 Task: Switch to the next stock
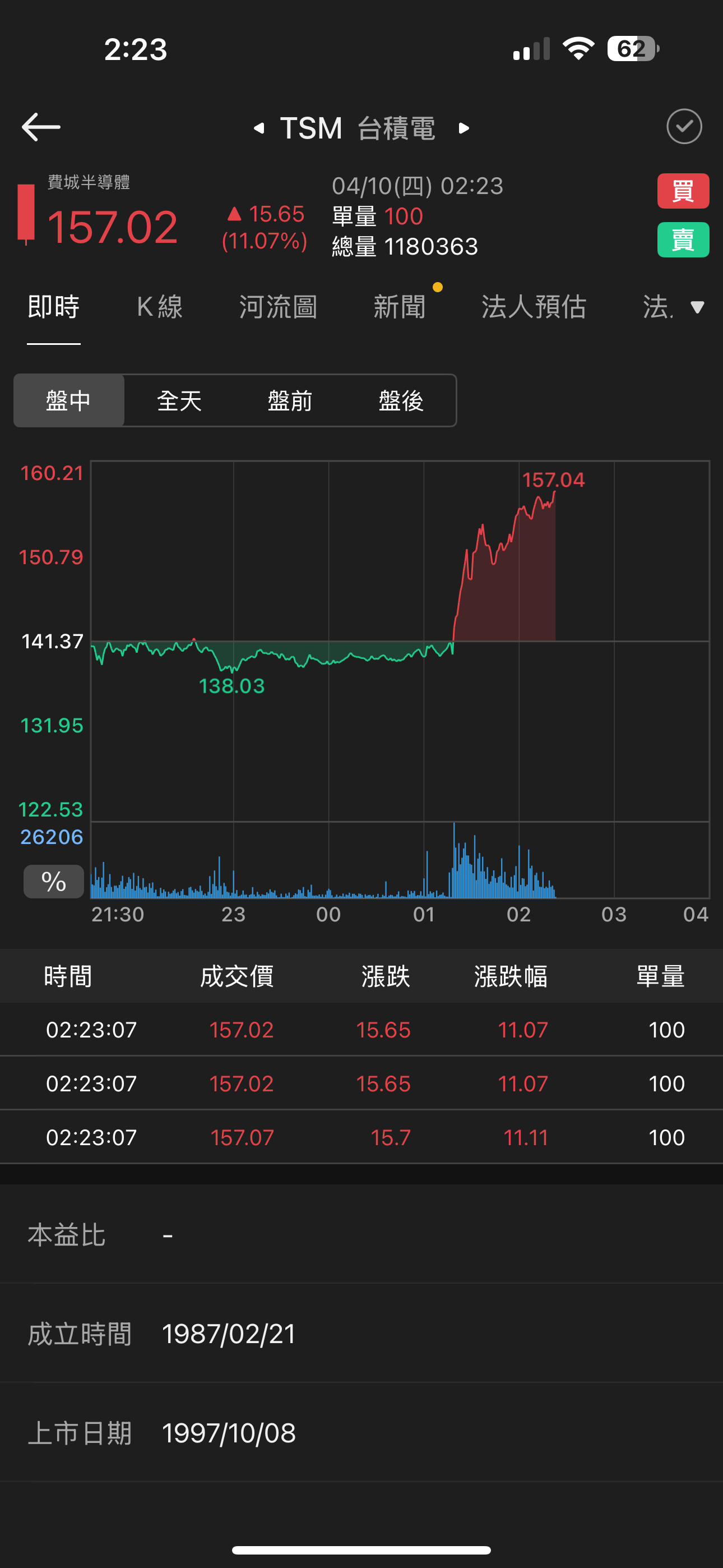coord(464,128)
